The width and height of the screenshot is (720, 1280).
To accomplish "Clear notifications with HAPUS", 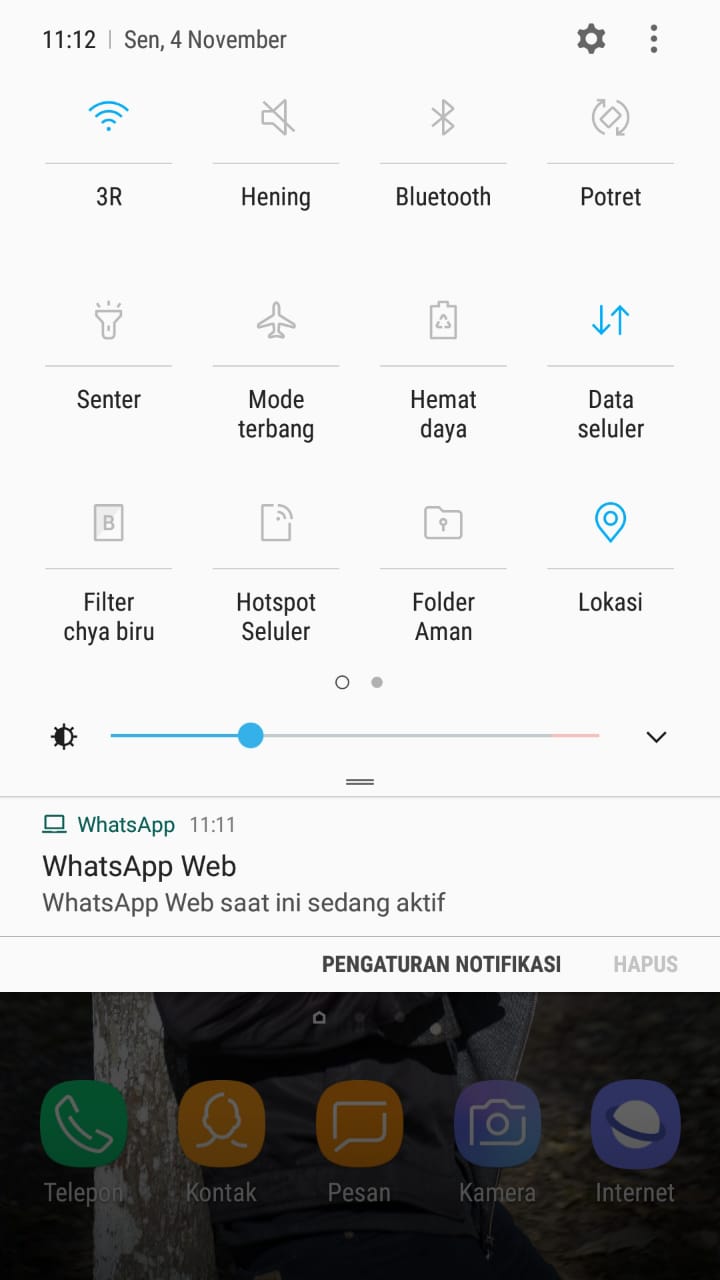I will pos(645,964).
